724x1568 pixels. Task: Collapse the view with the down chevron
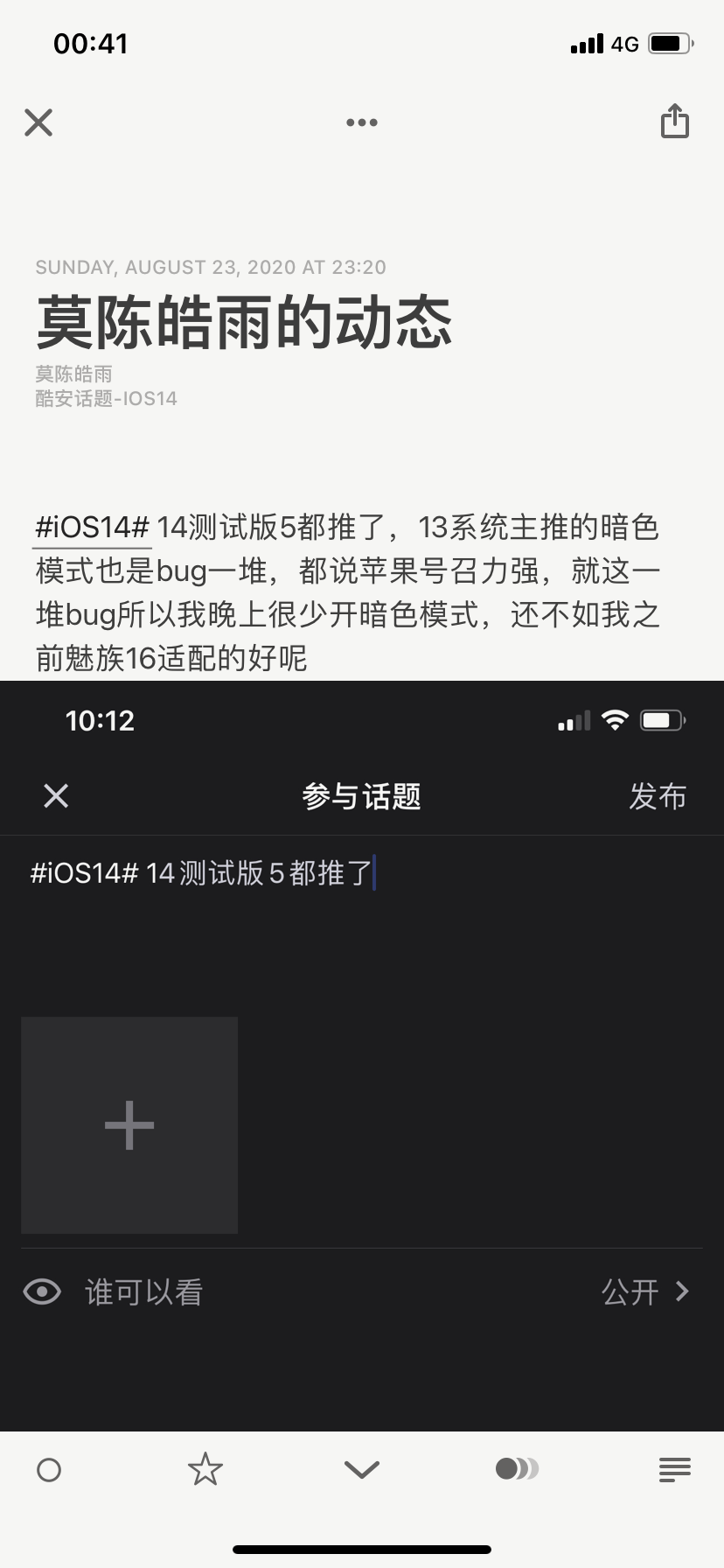pos(361,1468)
